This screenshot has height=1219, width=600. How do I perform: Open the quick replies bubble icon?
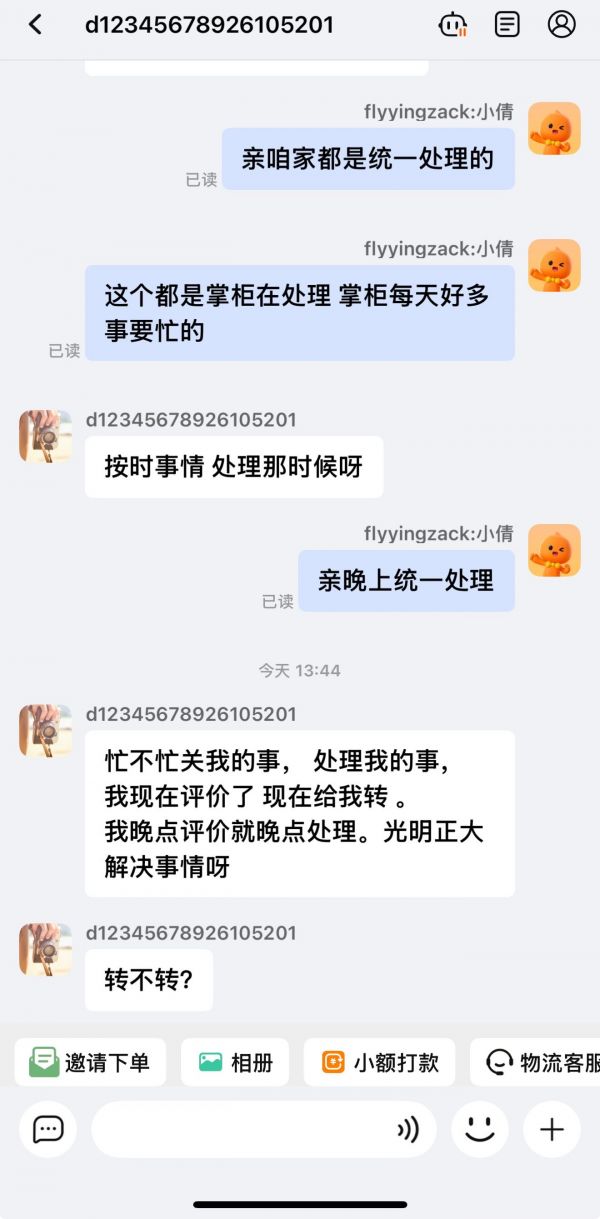(x=48, y=1129)
